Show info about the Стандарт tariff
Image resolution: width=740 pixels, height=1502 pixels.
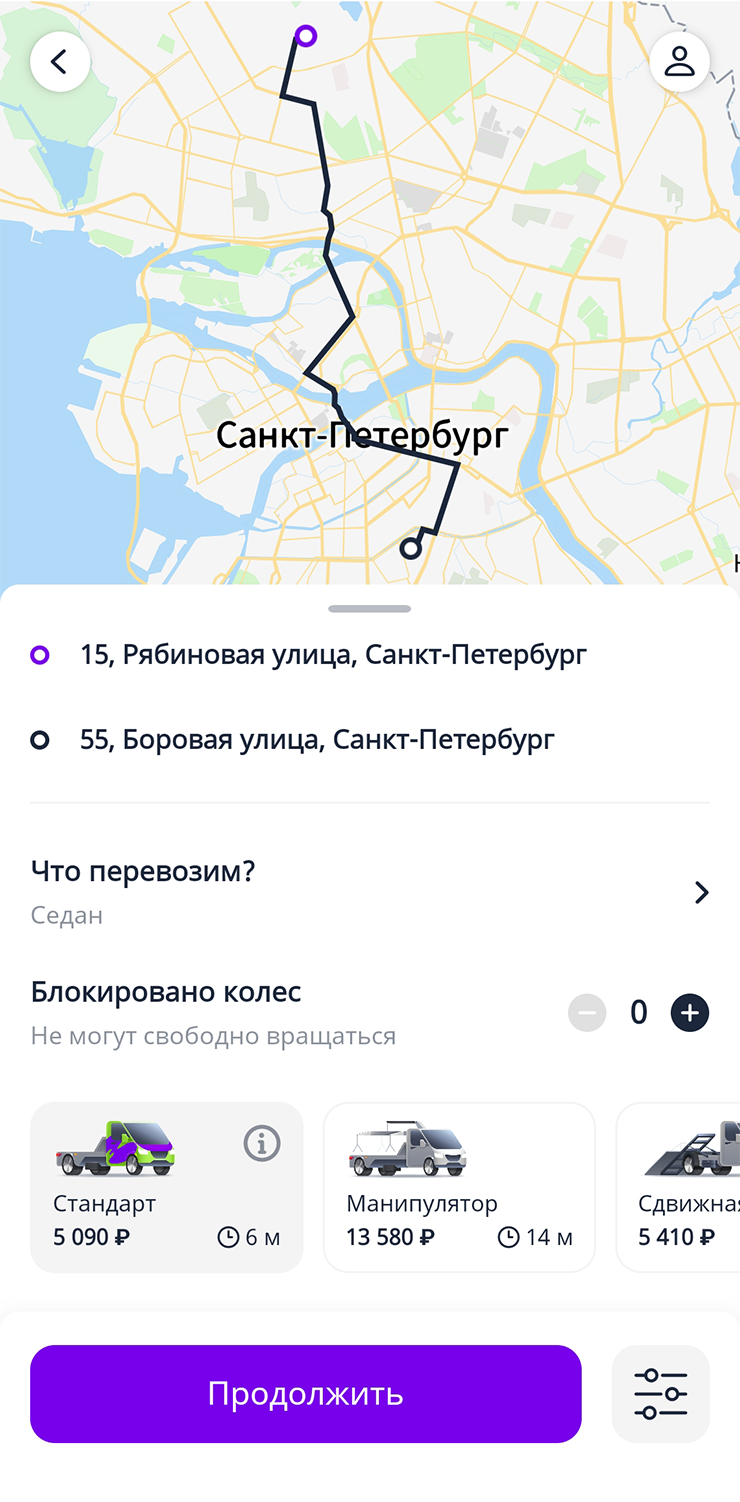262,1142
